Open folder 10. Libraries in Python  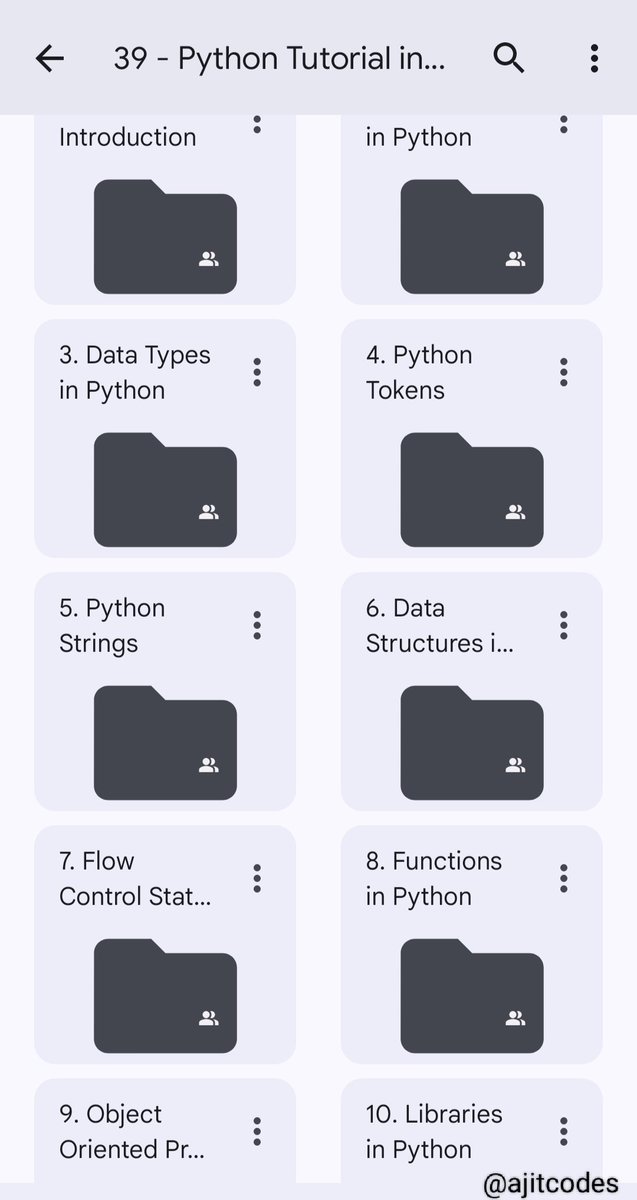click(x=471, y=1132)
